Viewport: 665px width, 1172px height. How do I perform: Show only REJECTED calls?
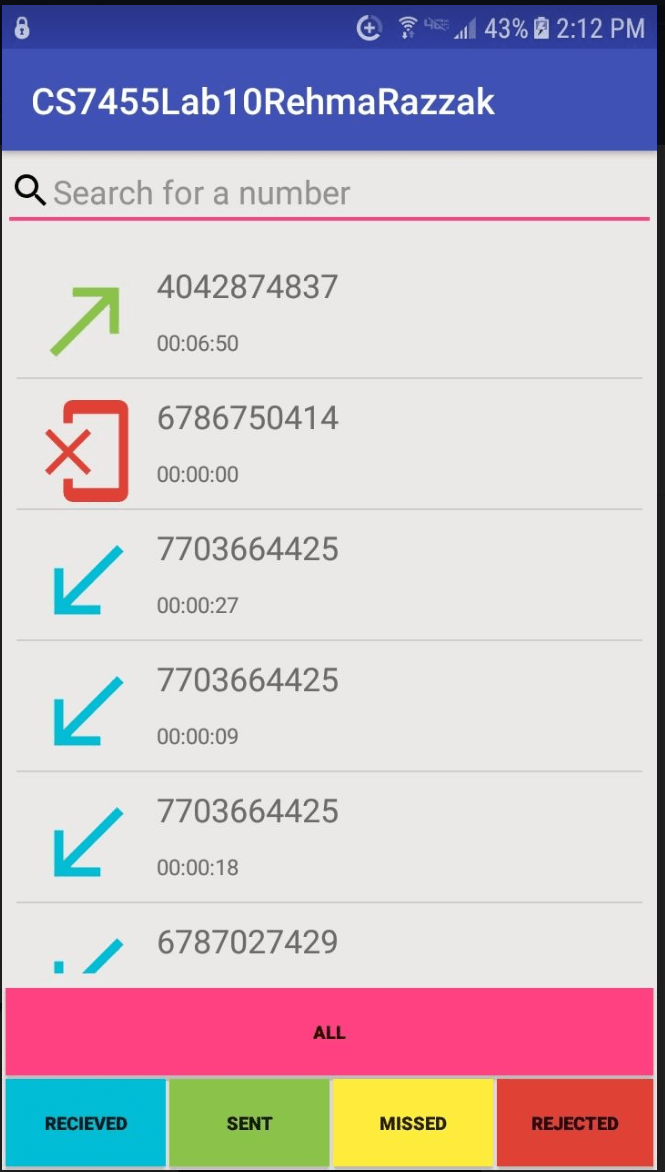coord(575,1123)
